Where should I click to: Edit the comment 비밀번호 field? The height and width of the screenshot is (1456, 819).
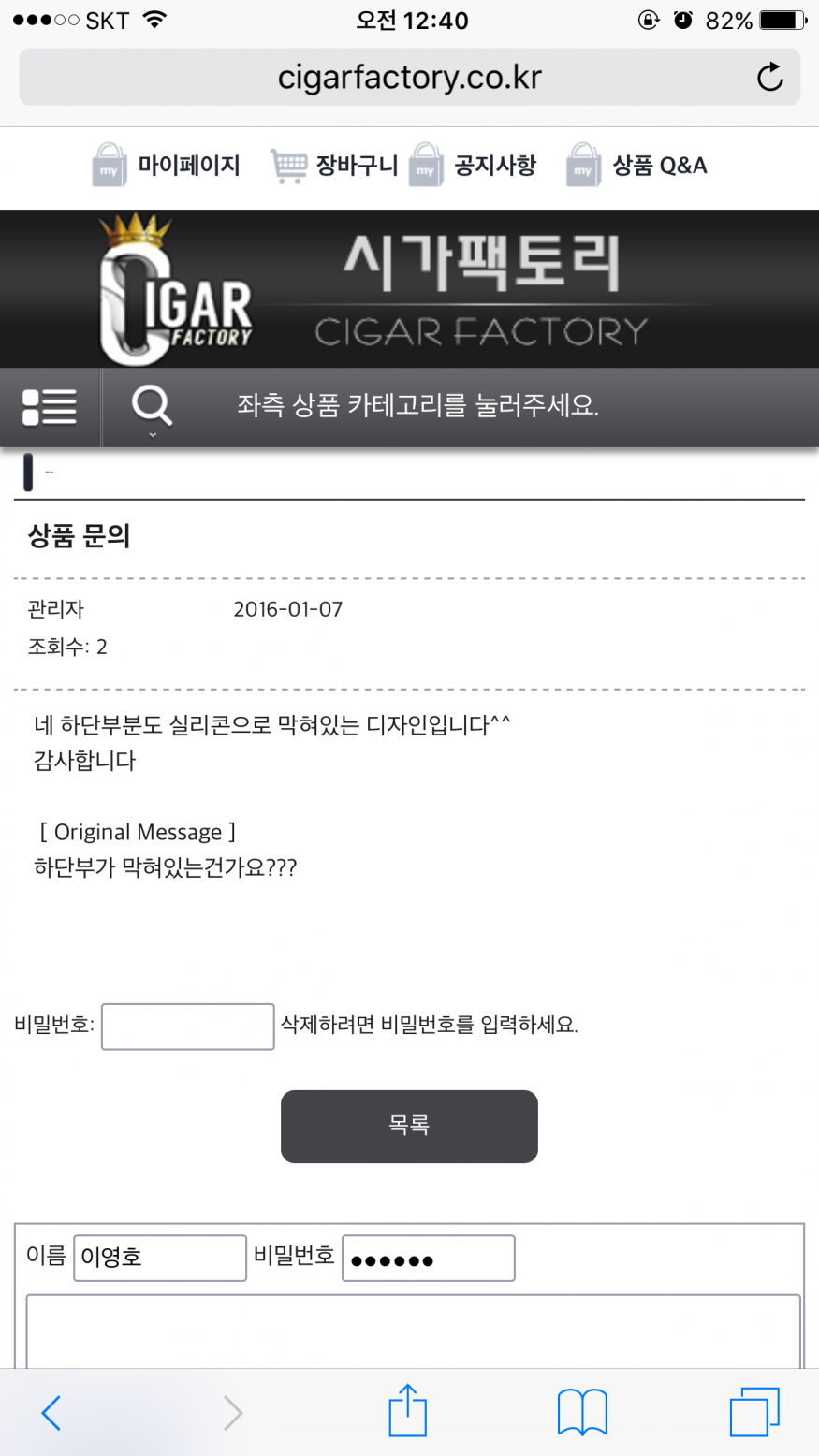tap(428, 1257)
